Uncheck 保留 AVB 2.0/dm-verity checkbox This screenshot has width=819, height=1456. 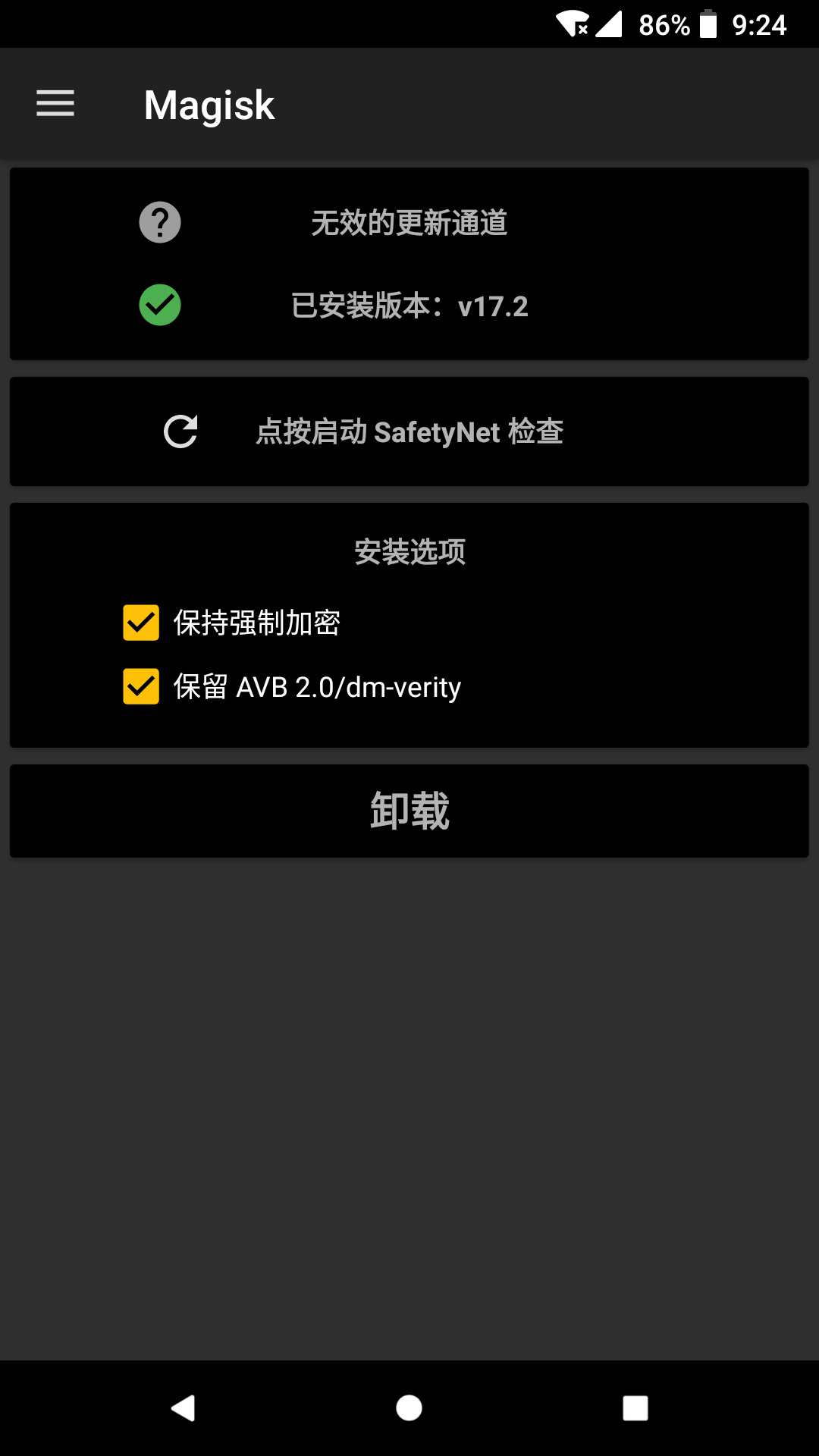click(141, 686)
